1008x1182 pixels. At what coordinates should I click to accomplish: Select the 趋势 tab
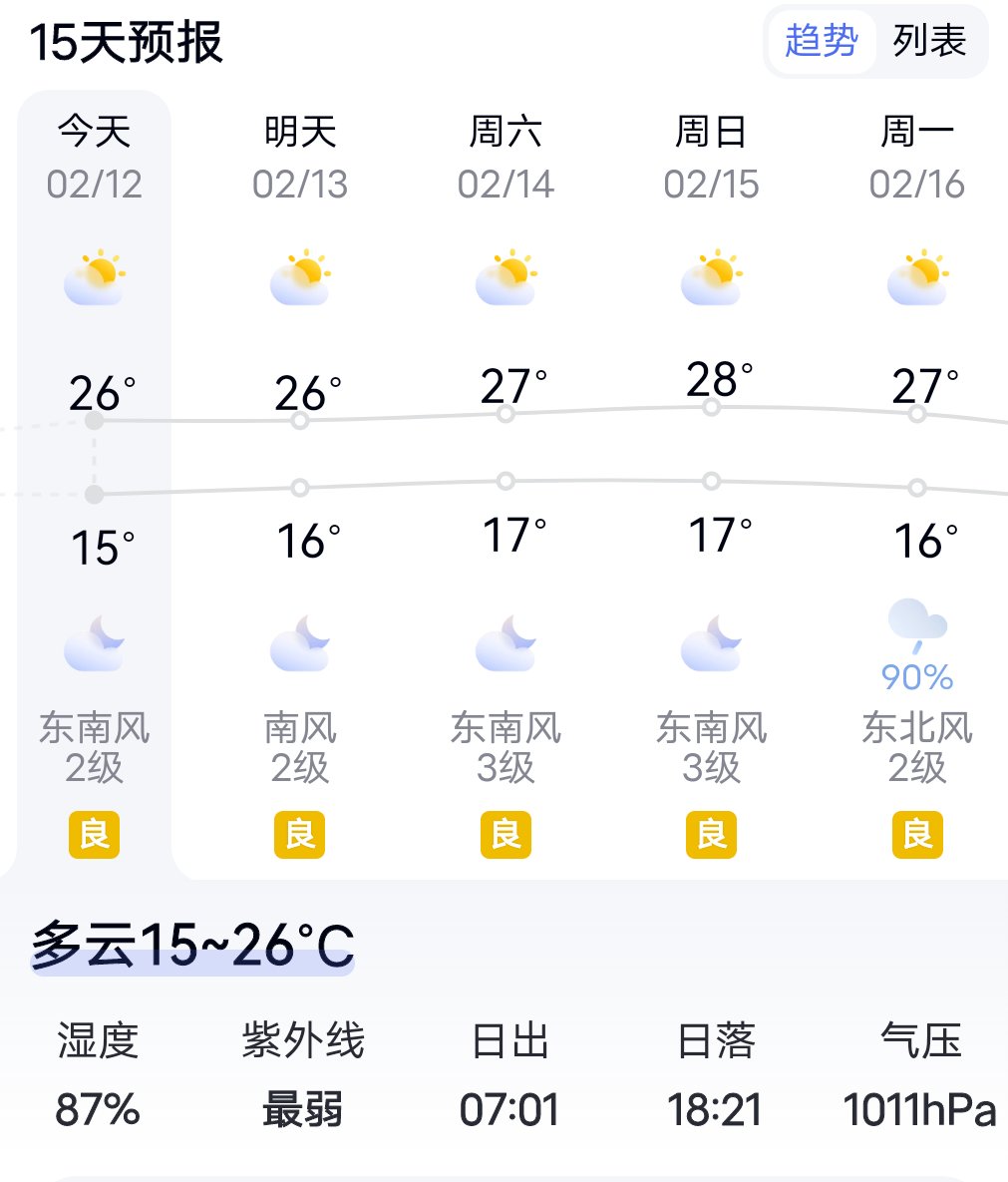pos(821,42)
